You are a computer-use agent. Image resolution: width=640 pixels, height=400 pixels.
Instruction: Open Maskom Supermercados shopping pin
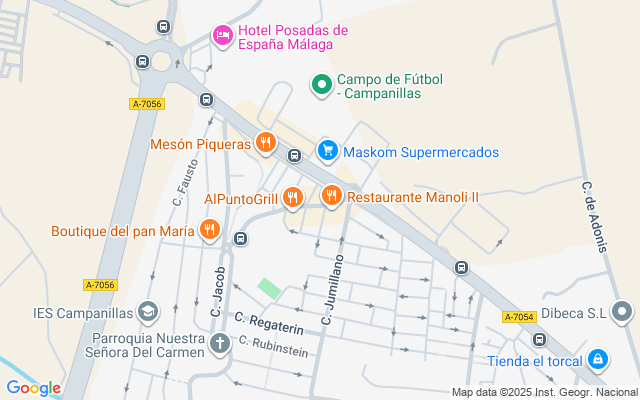click(x=327, y=152)
